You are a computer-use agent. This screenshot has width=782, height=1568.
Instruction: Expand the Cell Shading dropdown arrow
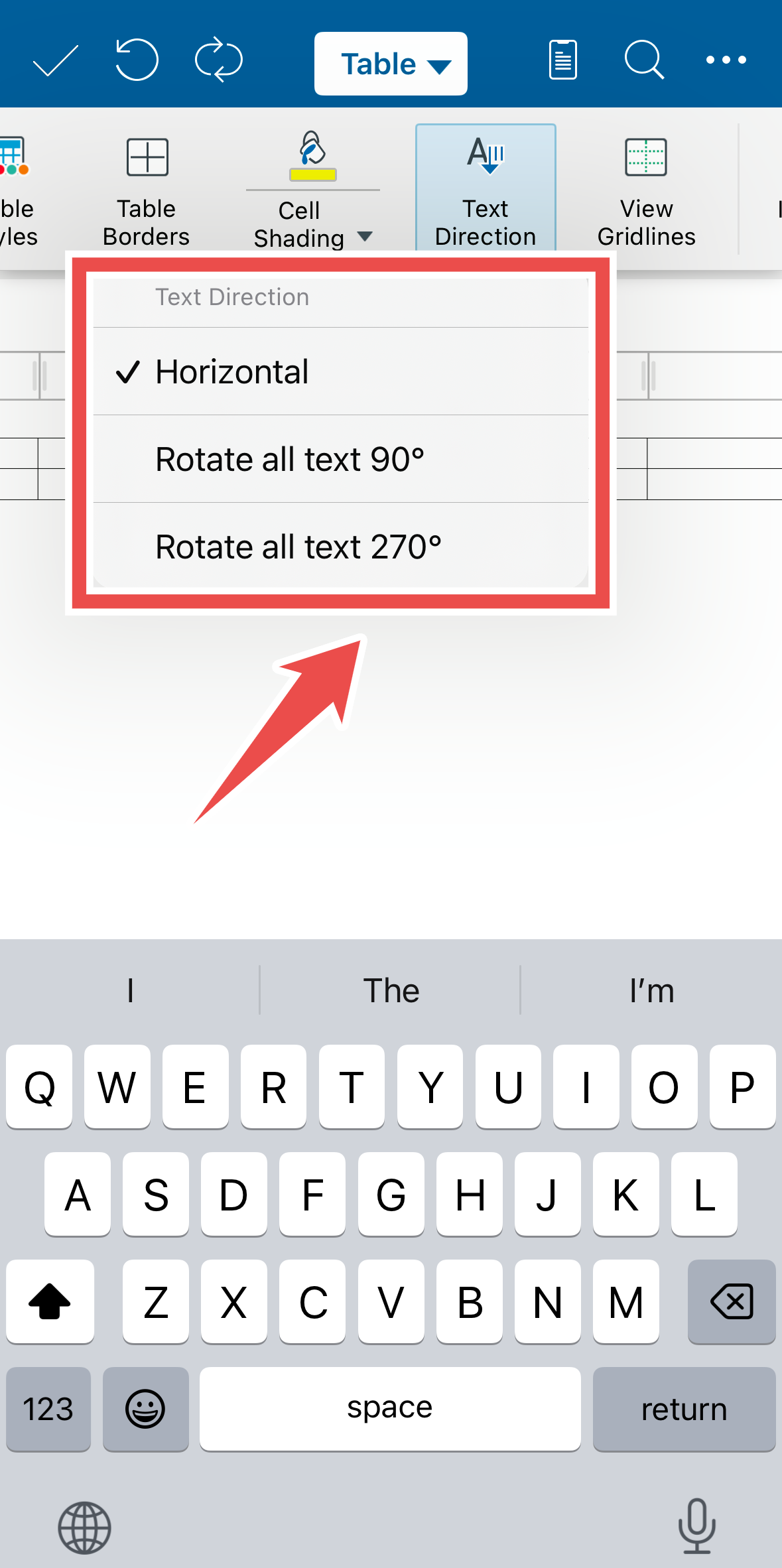[364, 237]
